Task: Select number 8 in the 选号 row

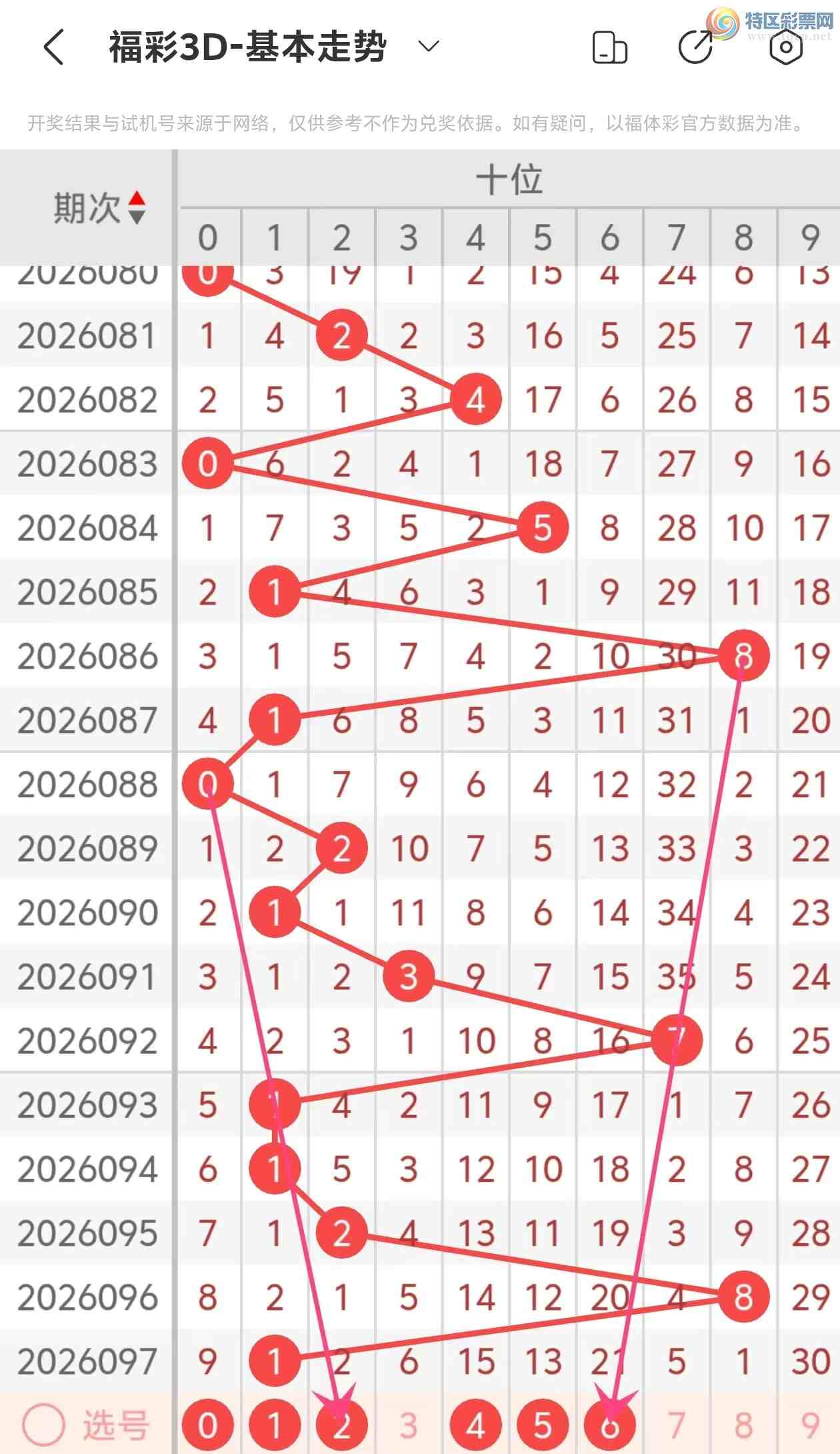Action: (x=743, y=1426)
